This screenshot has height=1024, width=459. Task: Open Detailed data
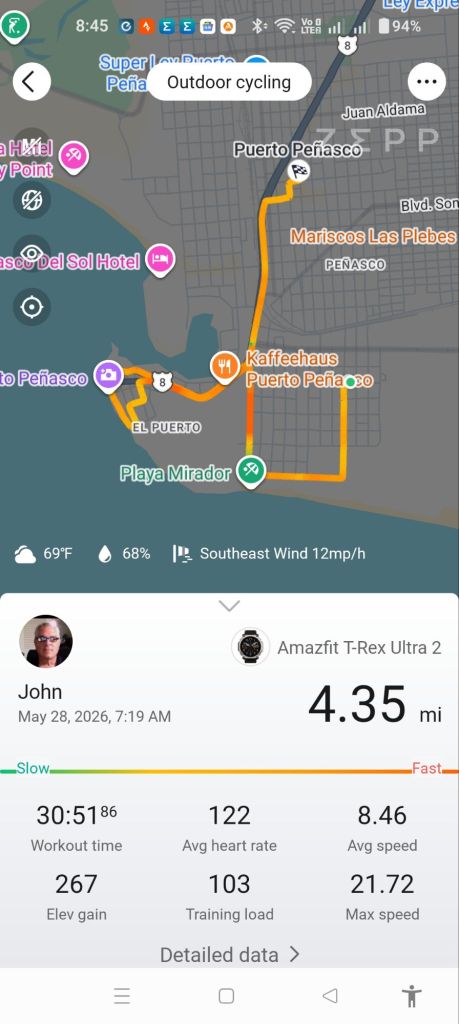[229, 955]
